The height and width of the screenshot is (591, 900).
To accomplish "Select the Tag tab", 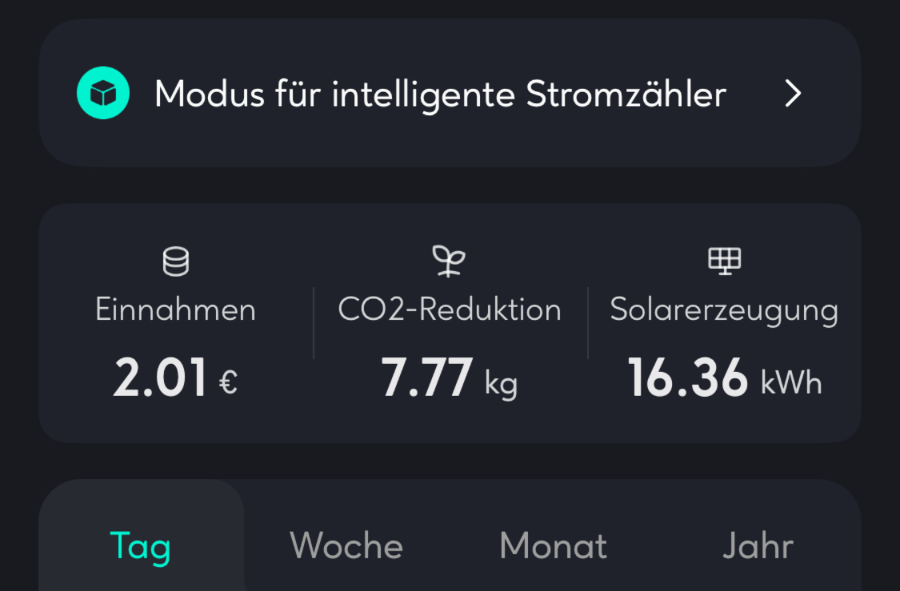I will click(x=140, y=546).
